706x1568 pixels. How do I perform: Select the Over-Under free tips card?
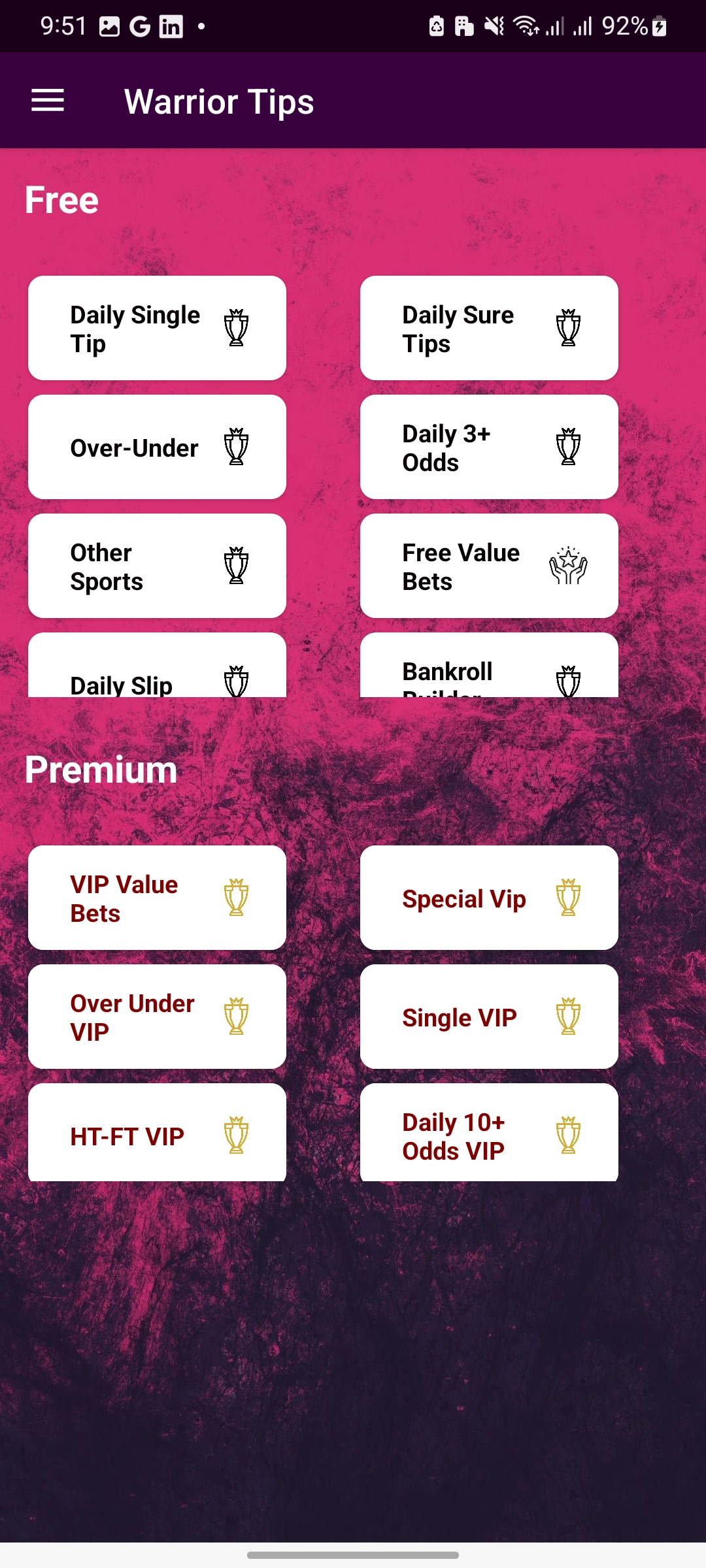click(x=157, y=448)
